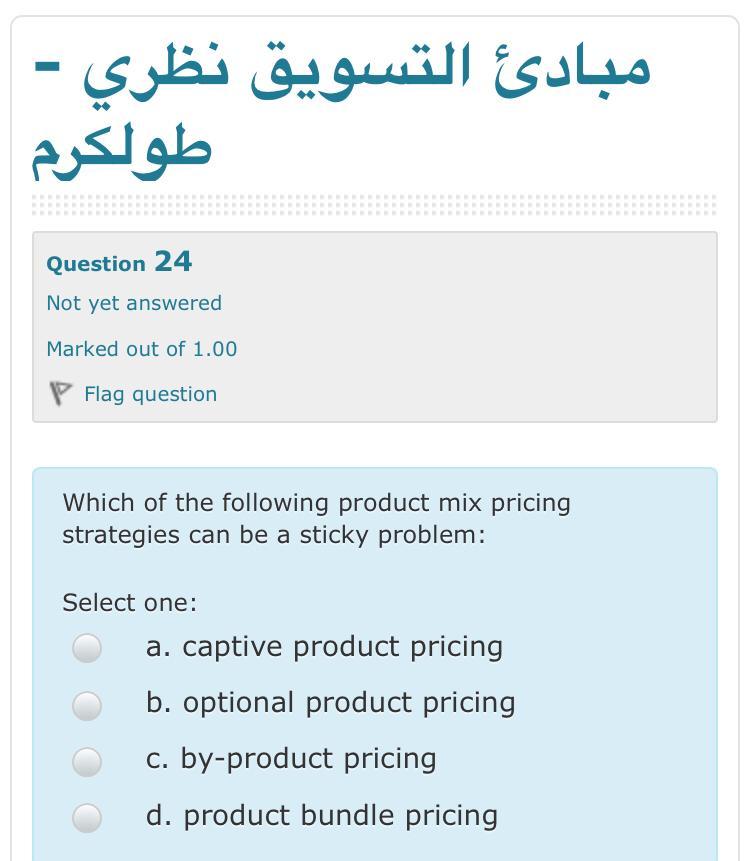Click the Marked out of 1.00 label

(x=140, y=349)
